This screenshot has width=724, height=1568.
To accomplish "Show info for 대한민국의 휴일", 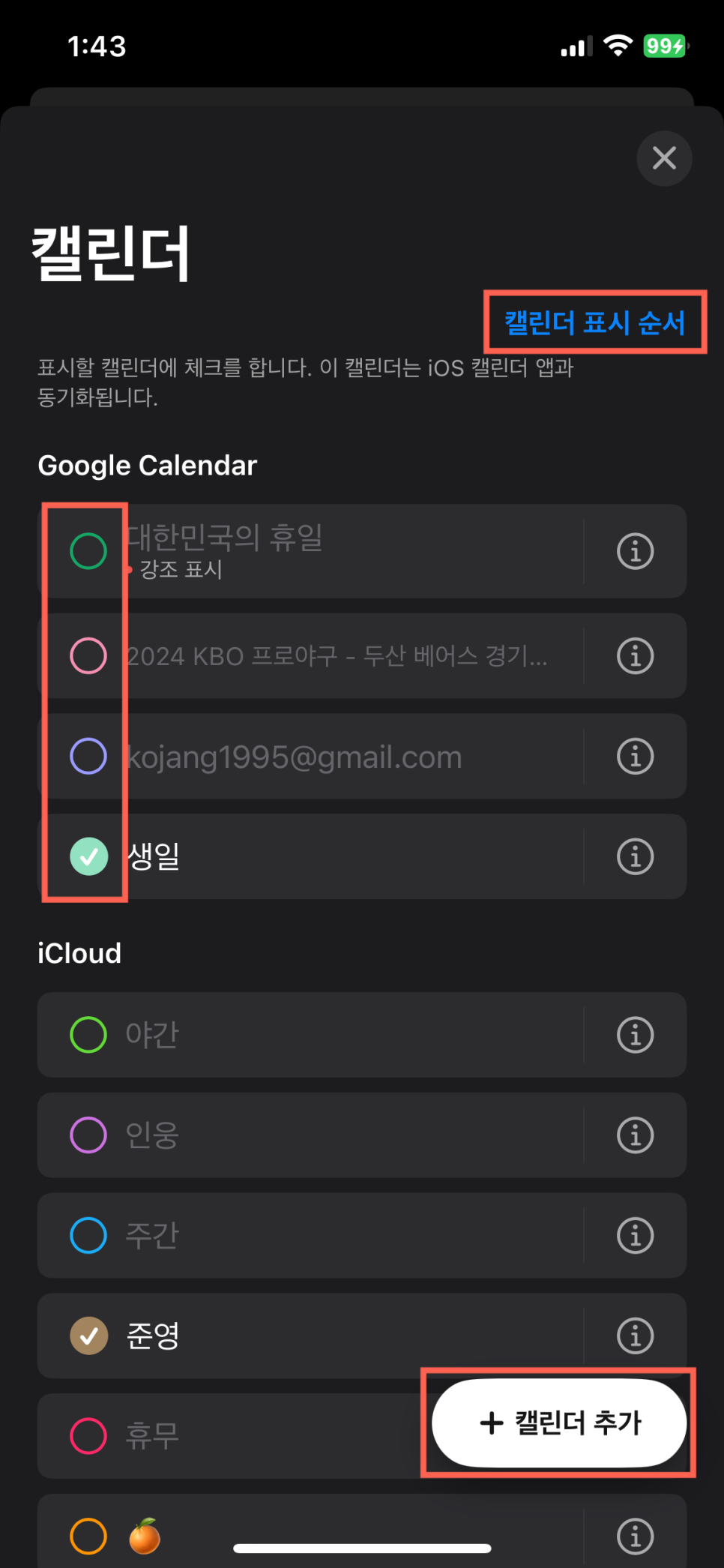I will [x=636, y=551].
